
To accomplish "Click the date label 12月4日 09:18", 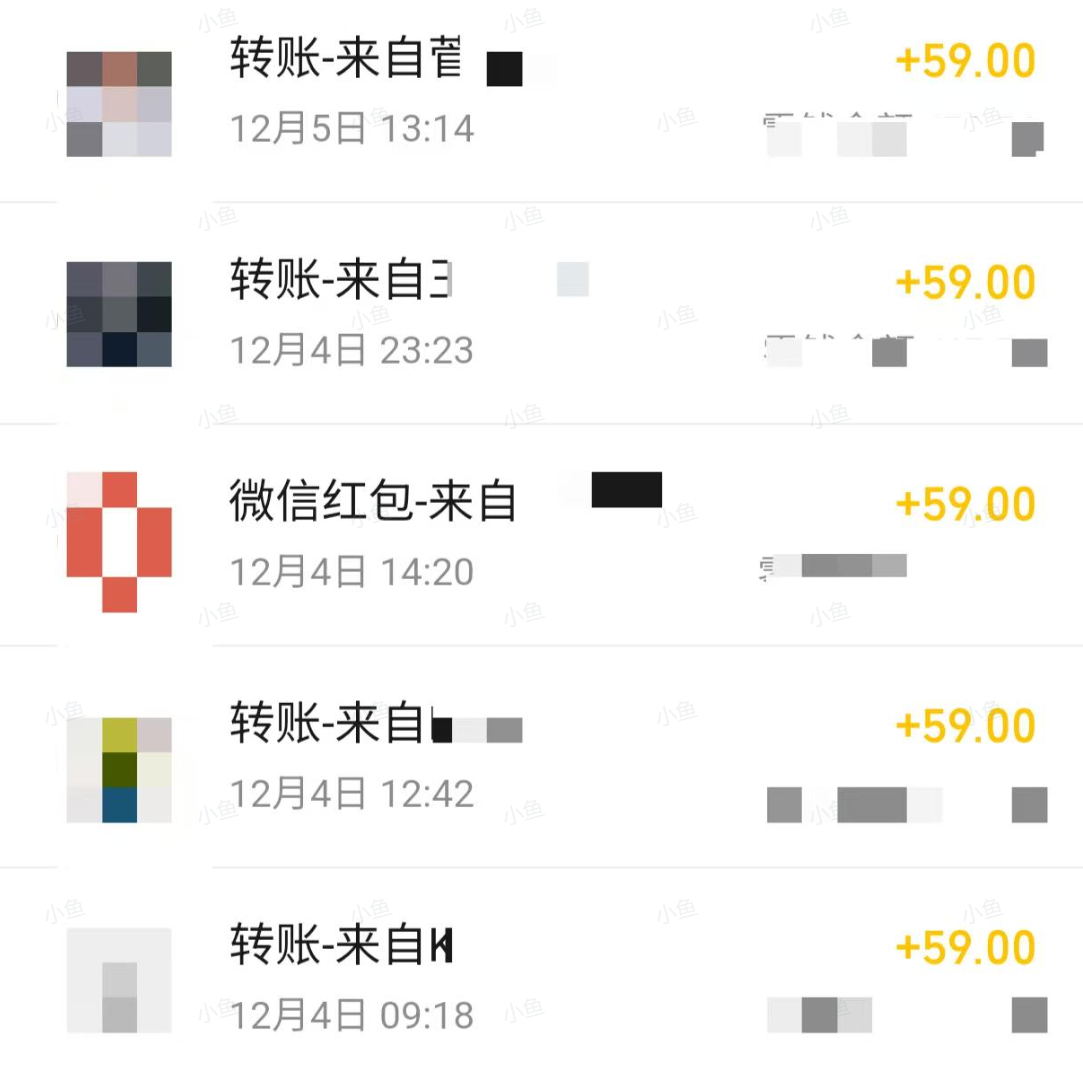I will click(351, 1014).
